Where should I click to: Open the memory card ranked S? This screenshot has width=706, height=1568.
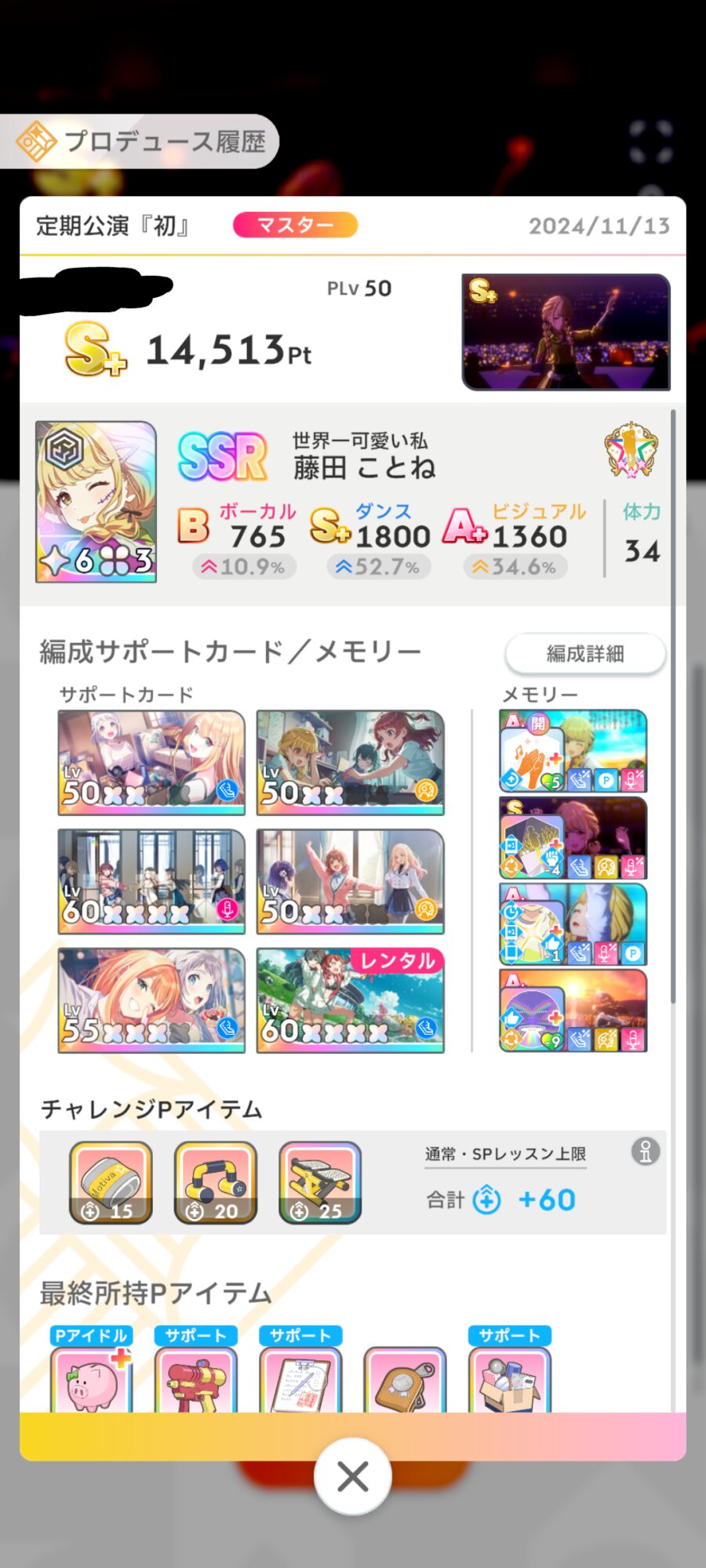[x=573, y=838]
